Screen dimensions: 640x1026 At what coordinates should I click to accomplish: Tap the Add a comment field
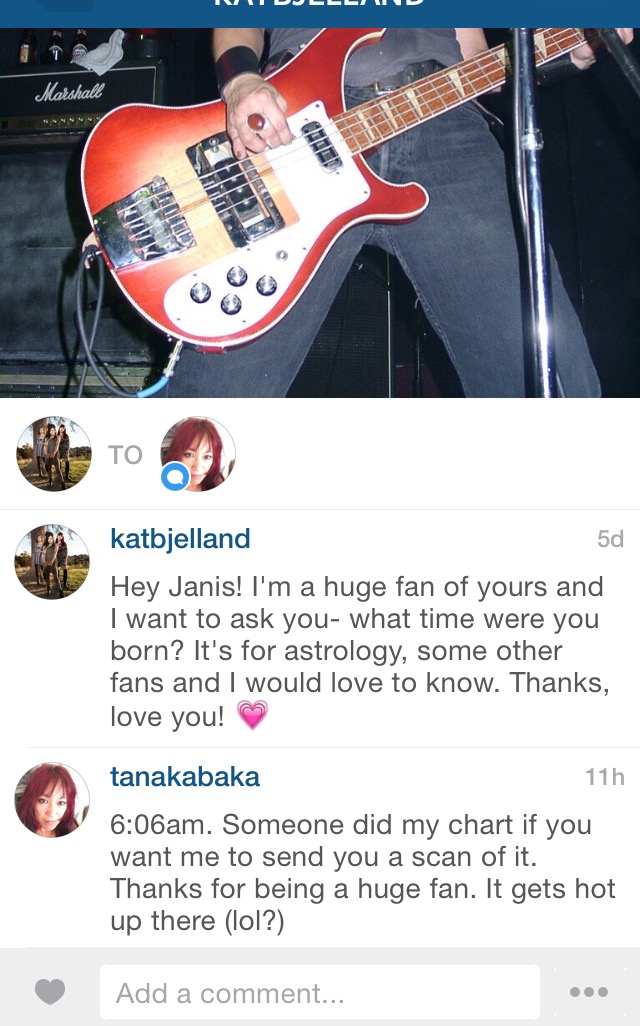tap(320, 992)
